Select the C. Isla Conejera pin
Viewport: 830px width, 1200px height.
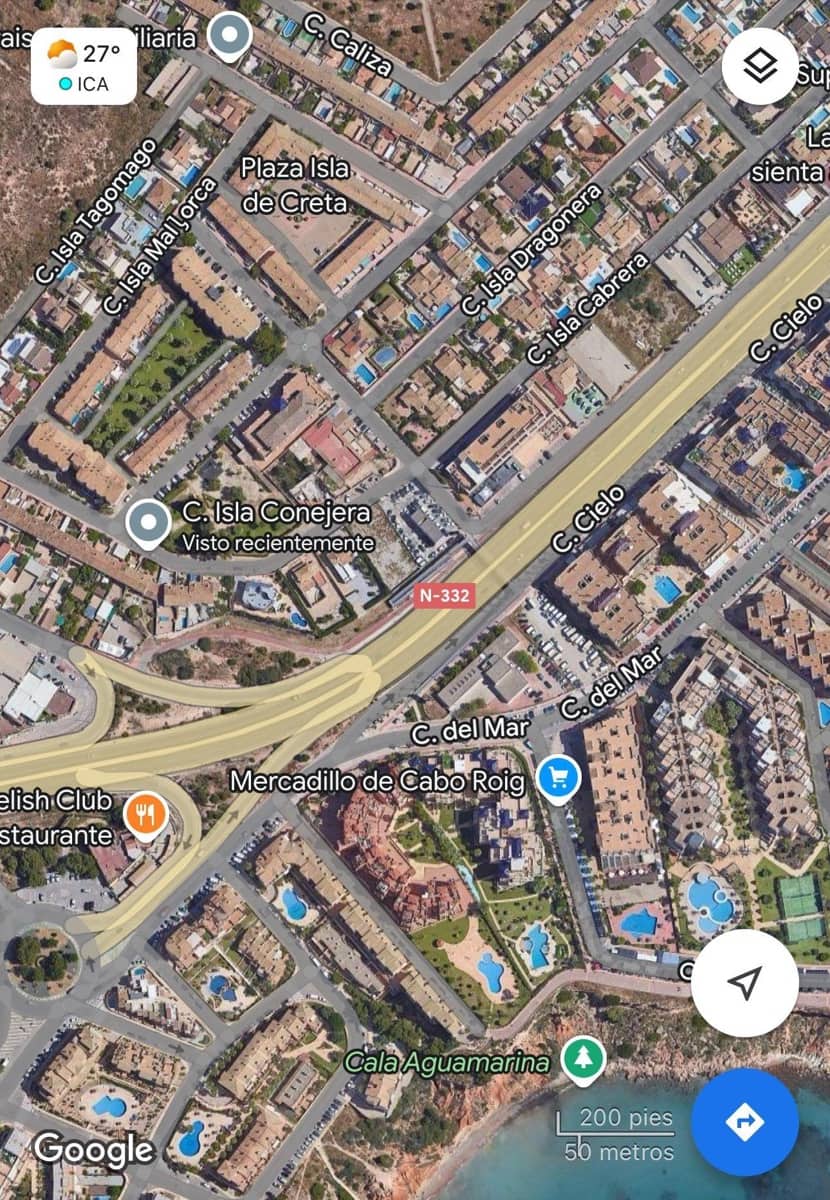[x=149, y=523]
